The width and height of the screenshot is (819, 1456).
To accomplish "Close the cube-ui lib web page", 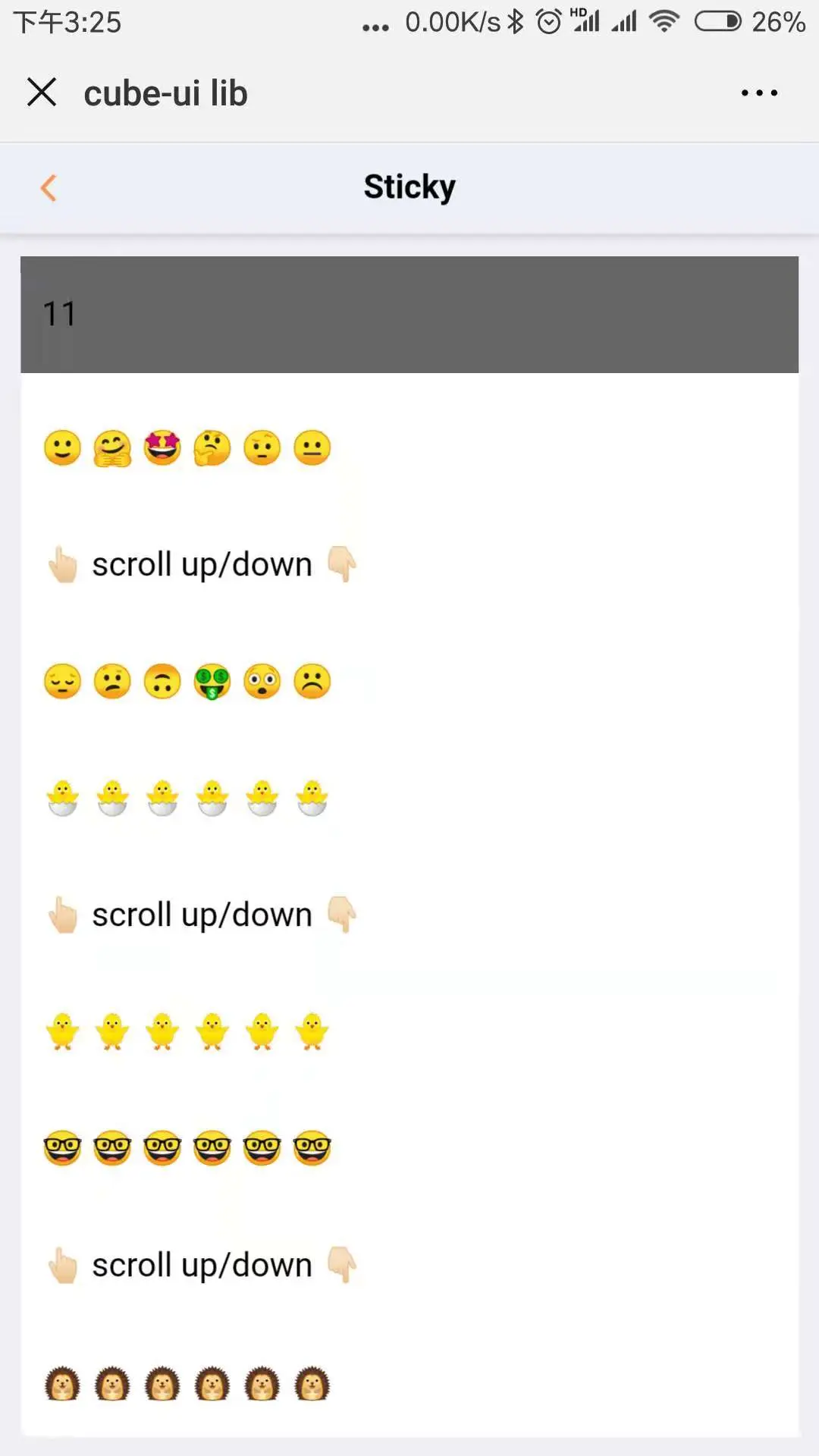I will pyautogui.click(x=42, y=93).
